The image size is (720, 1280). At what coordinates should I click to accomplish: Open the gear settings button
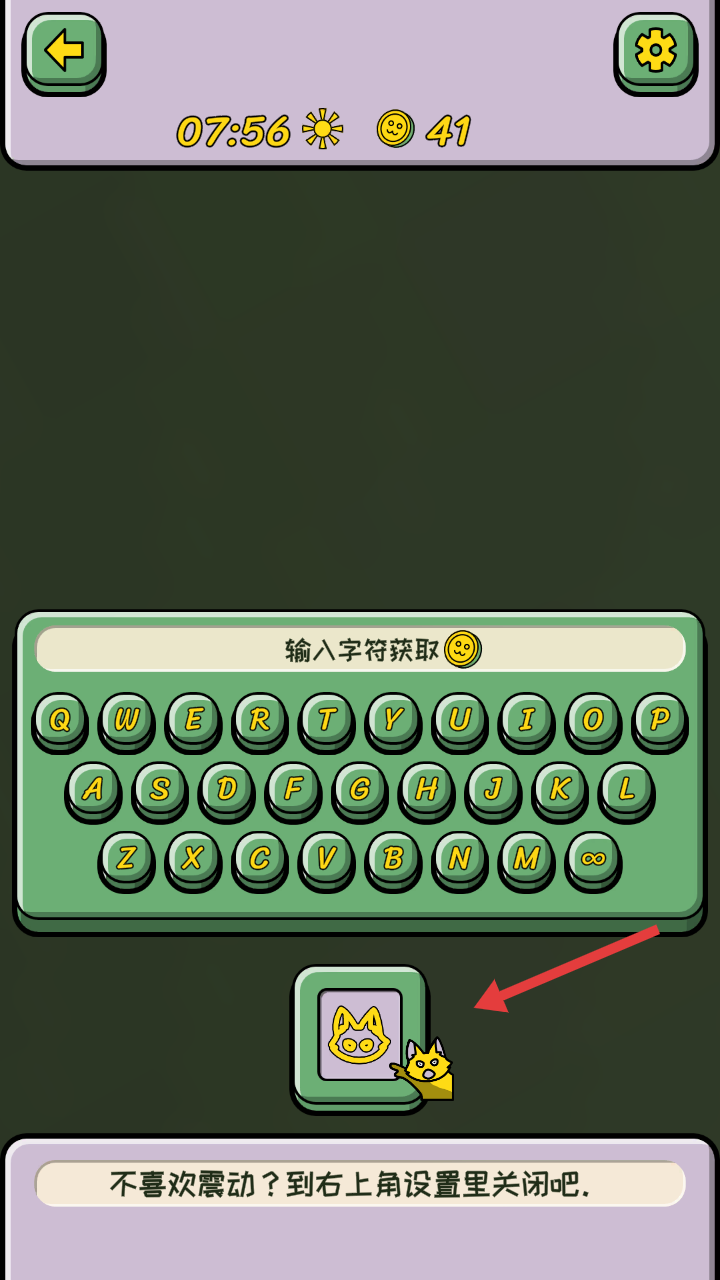[656, 53]
